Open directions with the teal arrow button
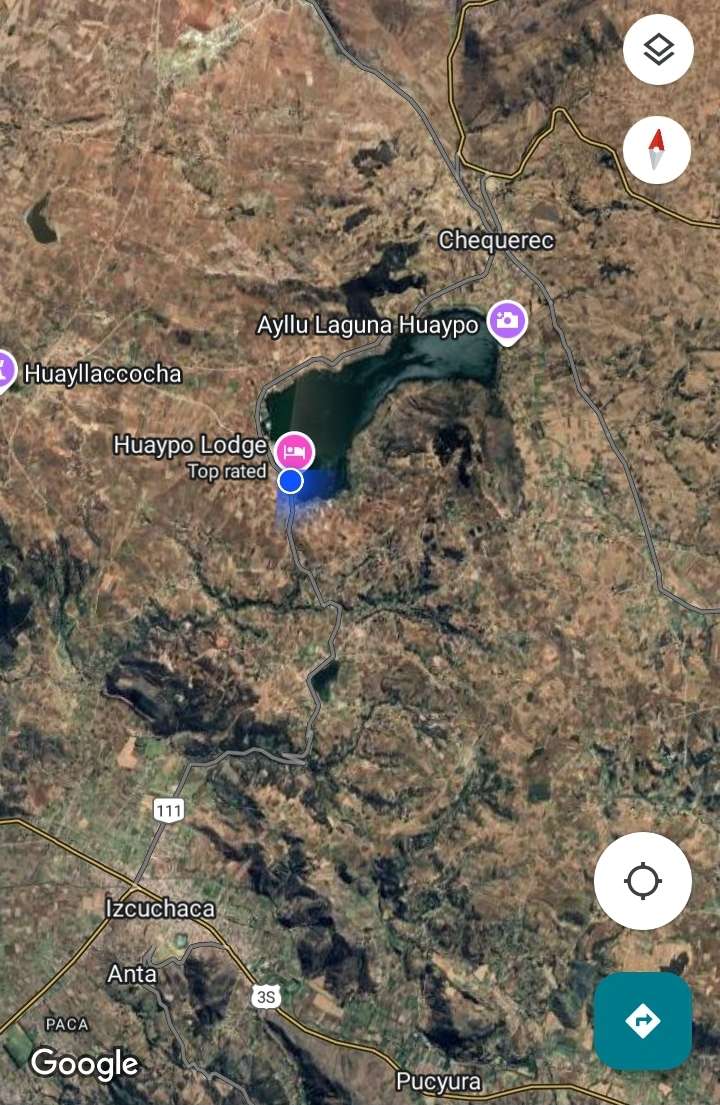Viewport: 720px width, 1105px height. [x=642, y=1021]
